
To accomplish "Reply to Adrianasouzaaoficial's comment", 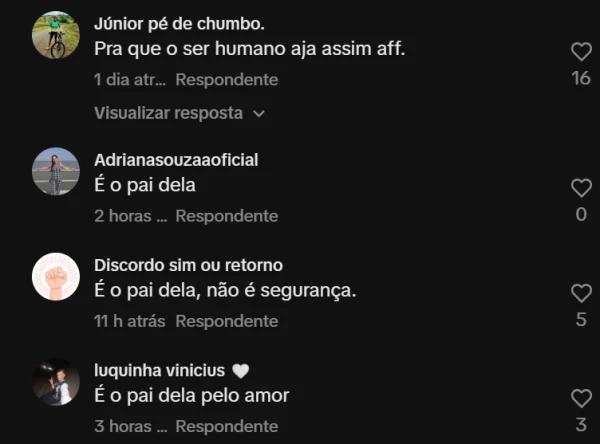I will pyautogui.click(x=227, y=216).
